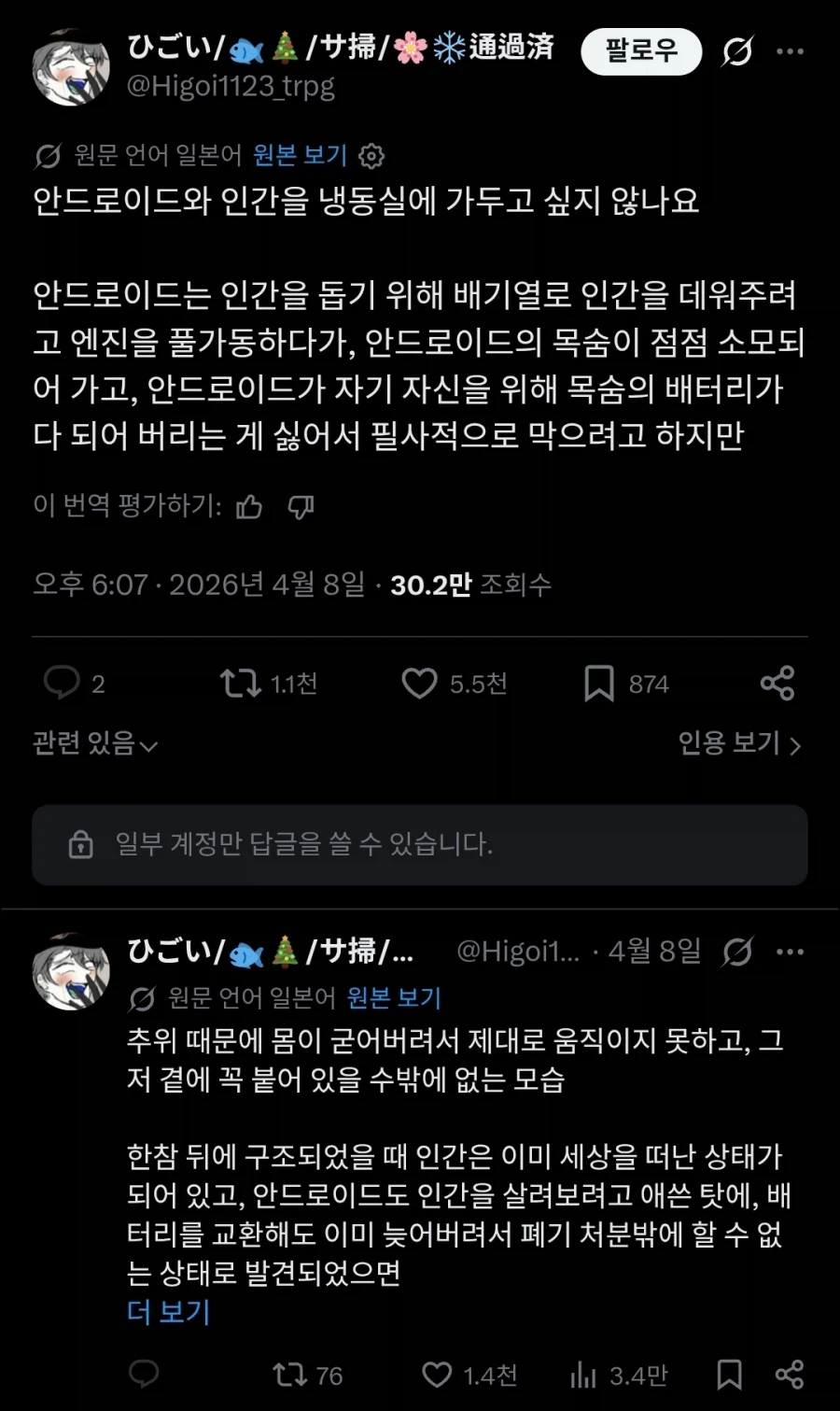Open the translation settings gear icon

point(372,156)
